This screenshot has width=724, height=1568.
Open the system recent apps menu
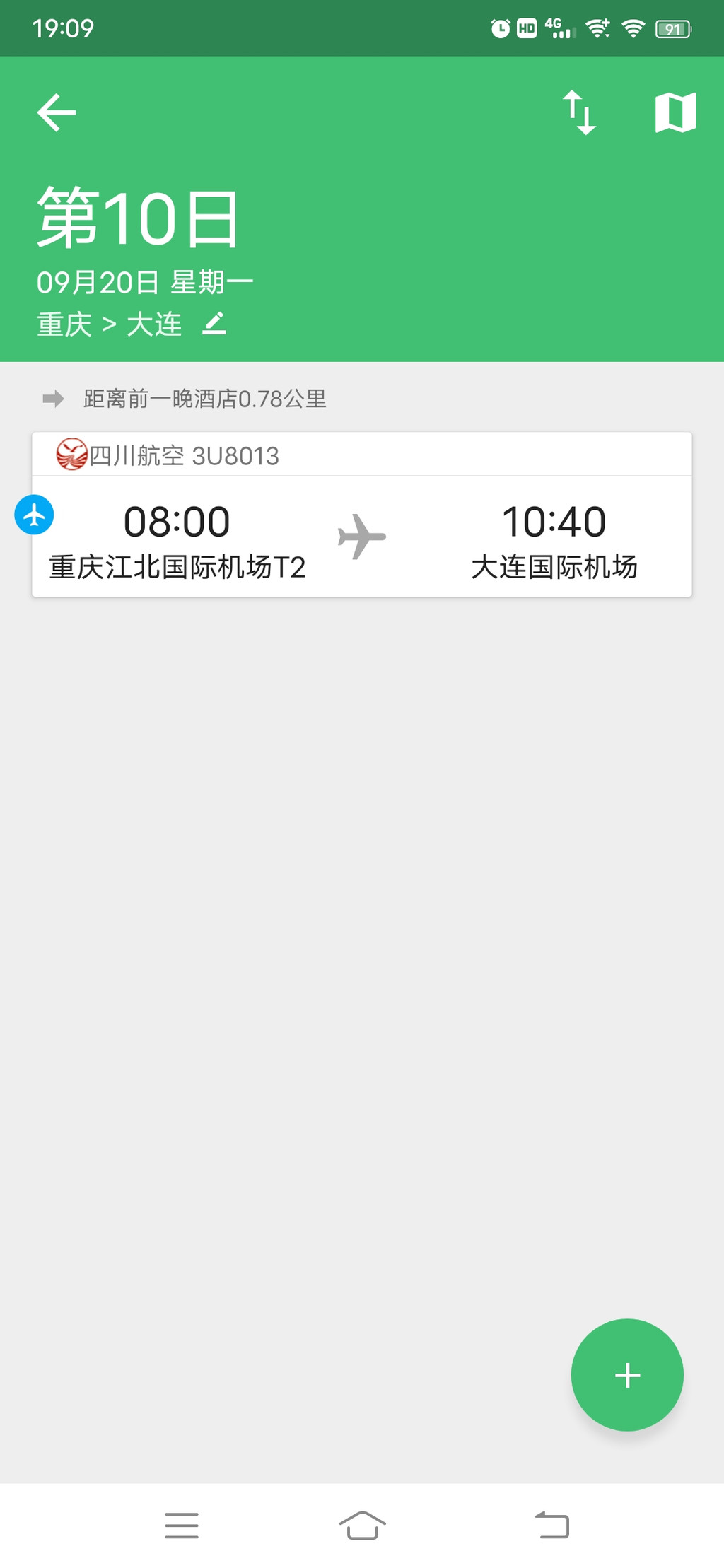(x=182, y=1525)
